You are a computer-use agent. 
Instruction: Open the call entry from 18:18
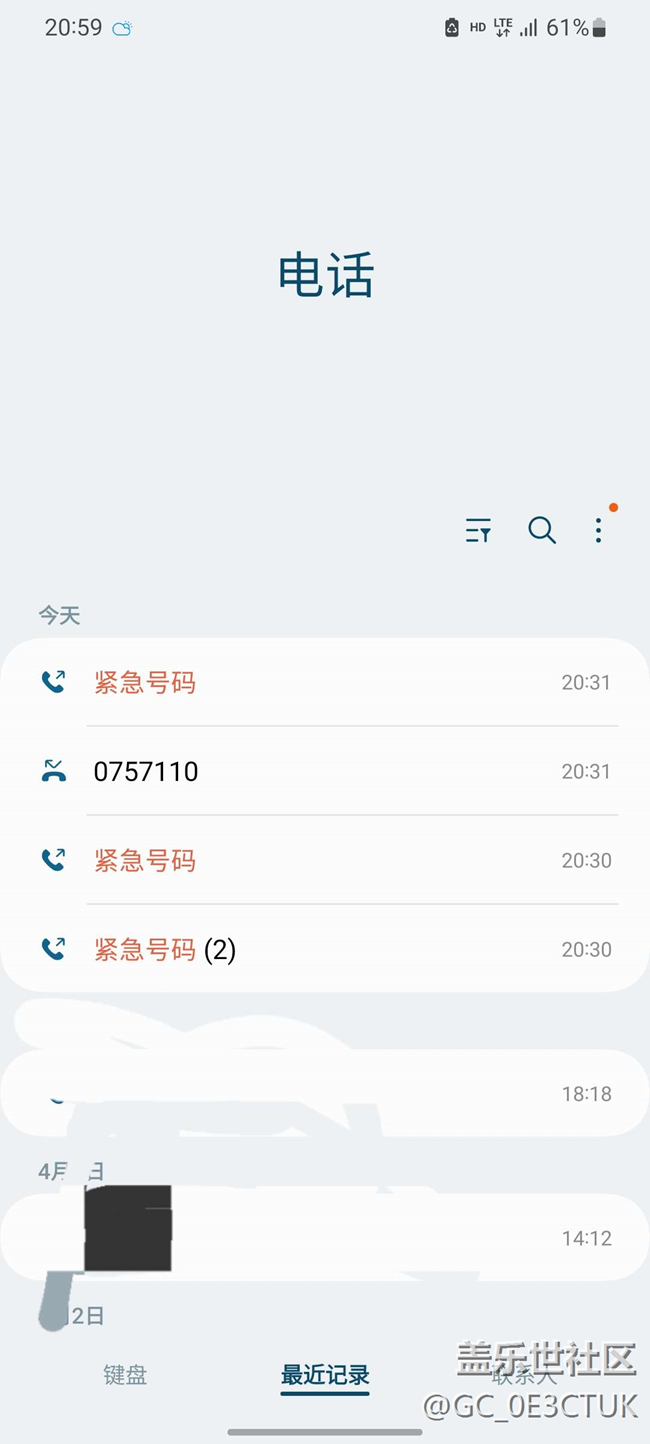coord(325,1093)
